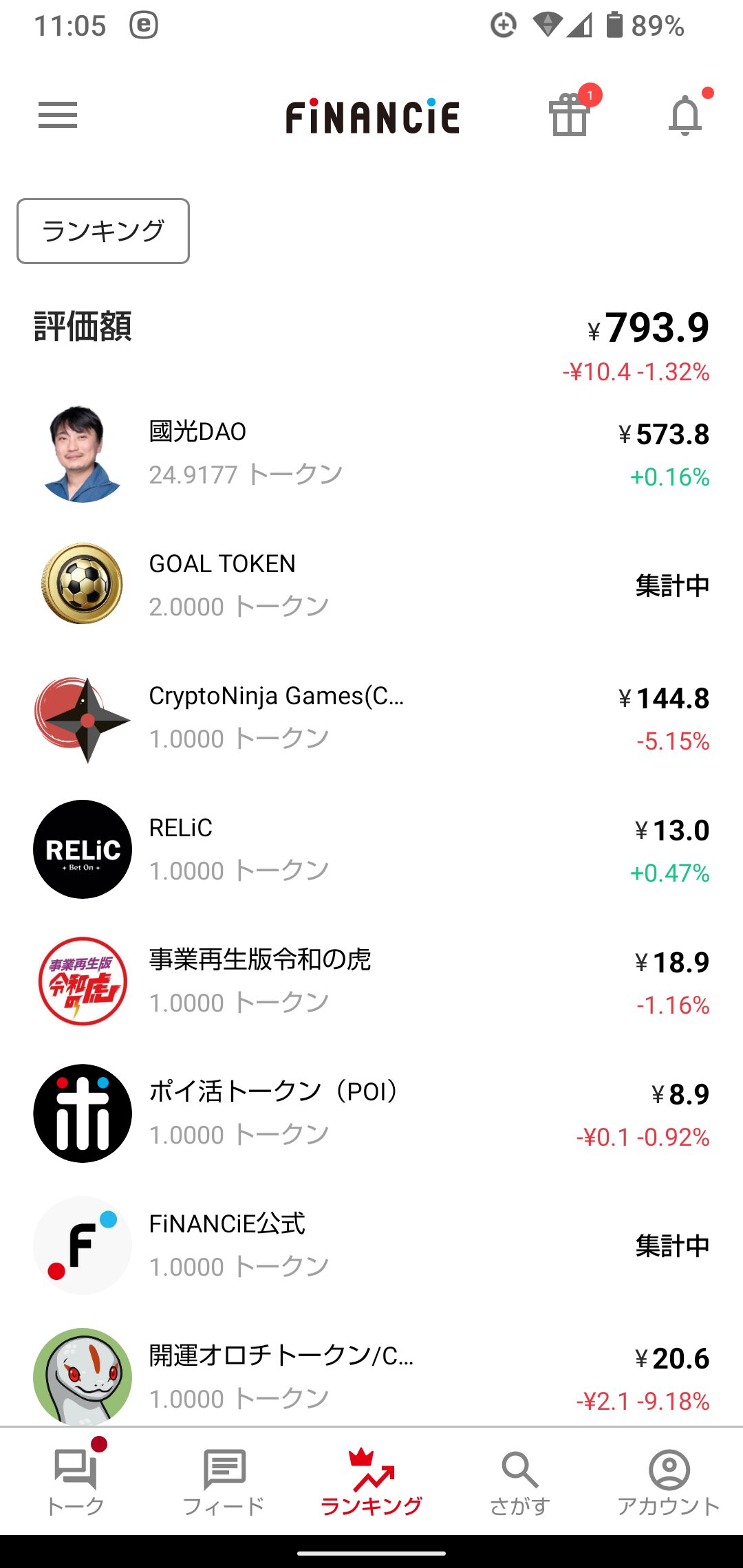Select the RELiC token row
This screenshot has height=1568, width=743.
pos(371,850)
